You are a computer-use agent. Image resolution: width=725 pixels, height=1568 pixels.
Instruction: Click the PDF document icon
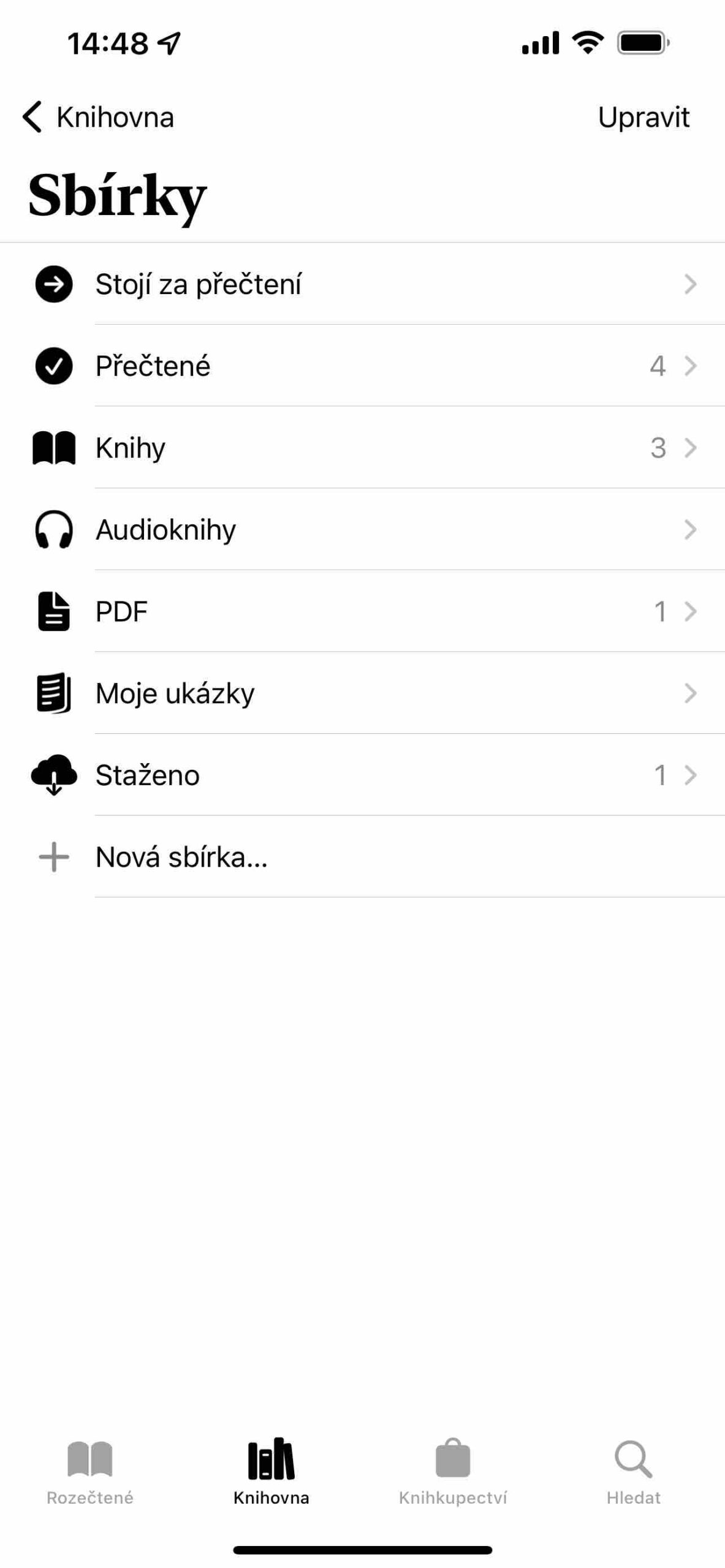click(x=54, y=611)
